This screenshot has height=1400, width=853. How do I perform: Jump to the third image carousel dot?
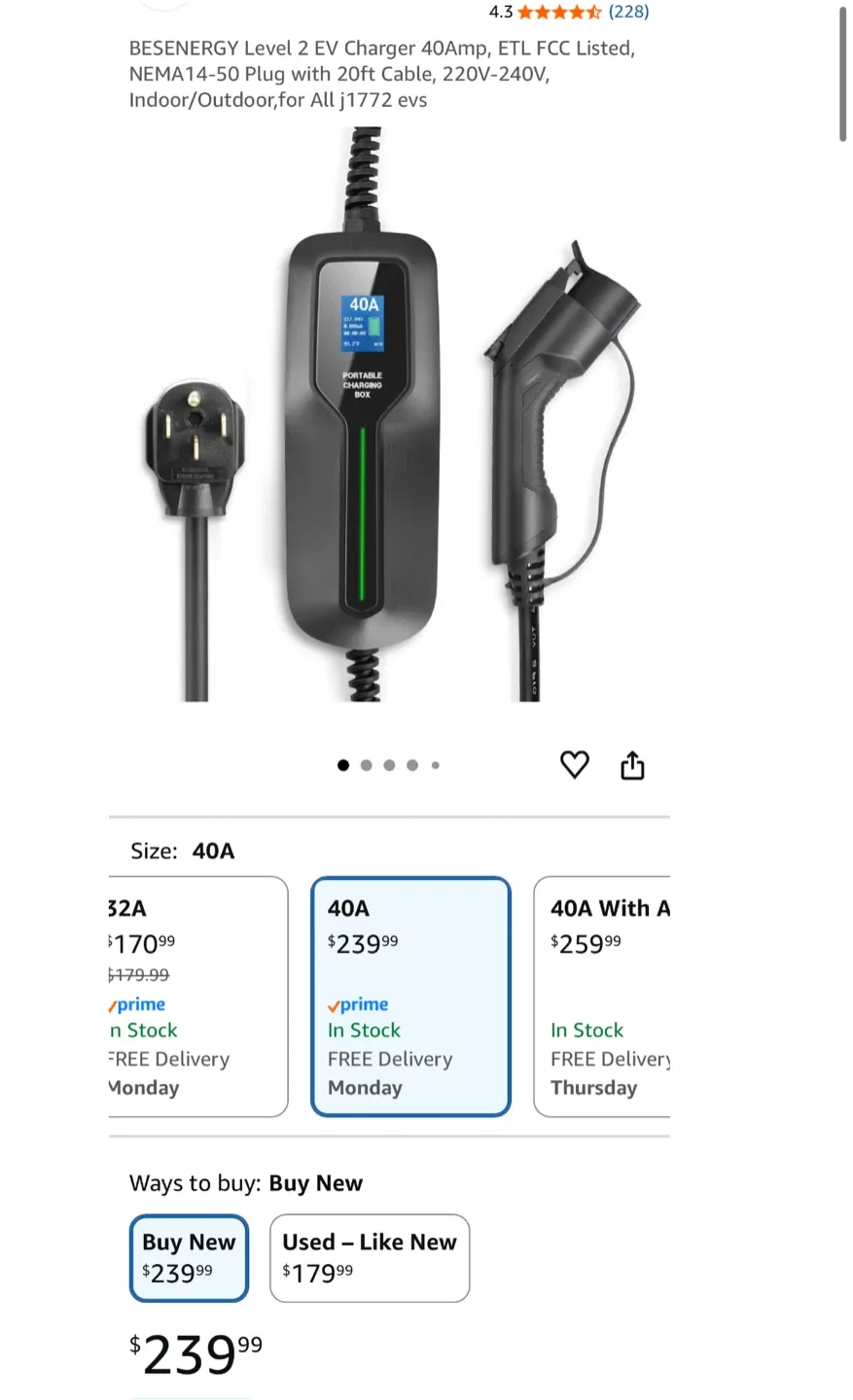(389, 765)
